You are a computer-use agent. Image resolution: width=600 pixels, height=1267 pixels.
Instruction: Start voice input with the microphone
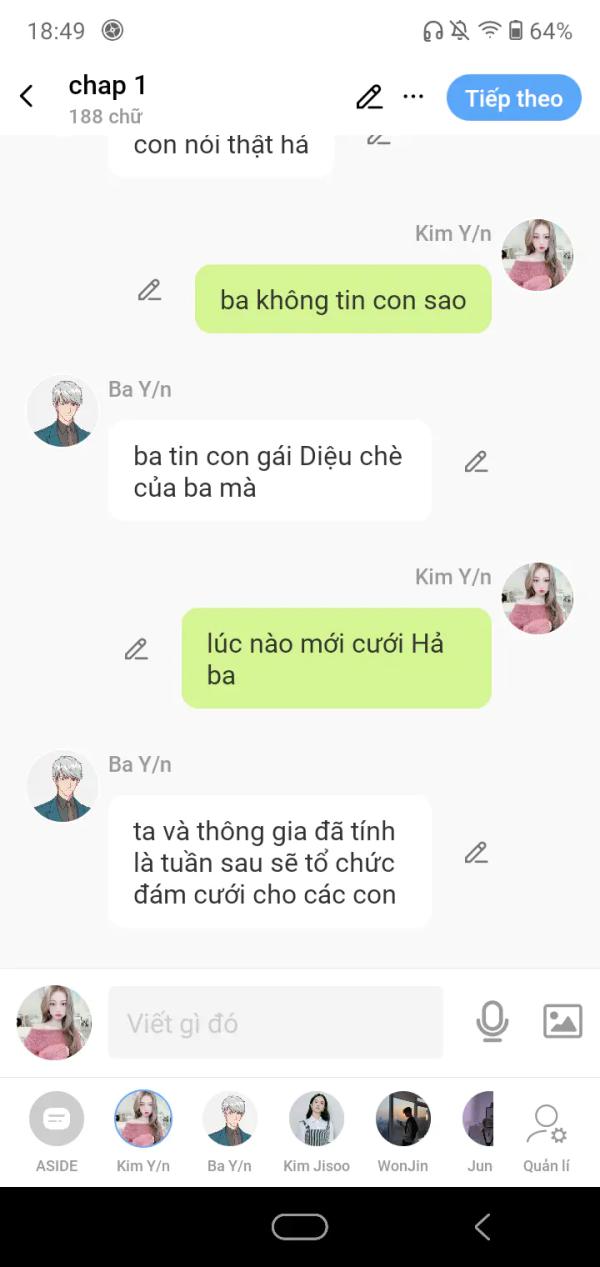(x=492, y=1021)
